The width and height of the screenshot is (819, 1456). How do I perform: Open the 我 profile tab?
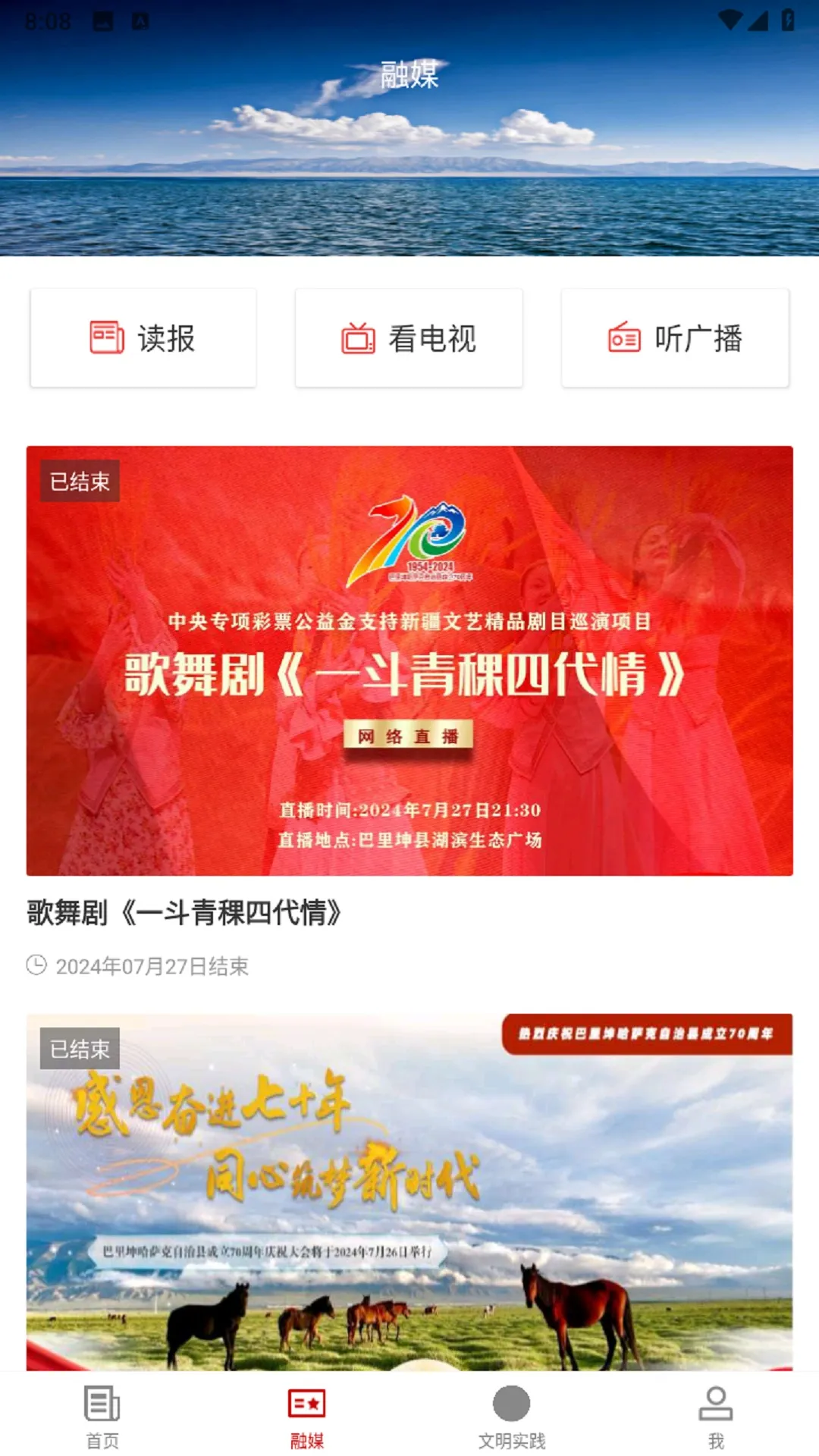coord(716,1415)
